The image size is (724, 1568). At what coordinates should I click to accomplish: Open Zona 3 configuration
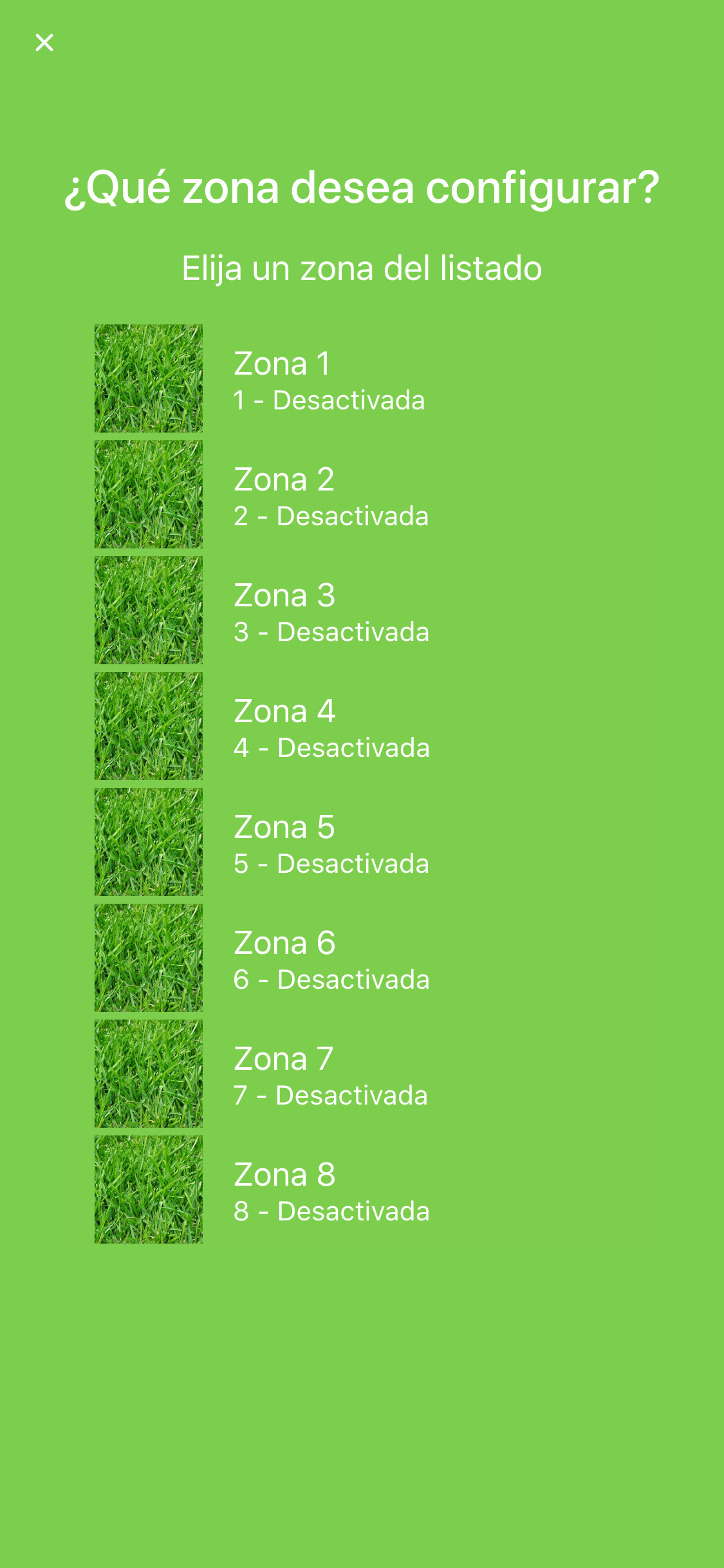coord(328,611)
